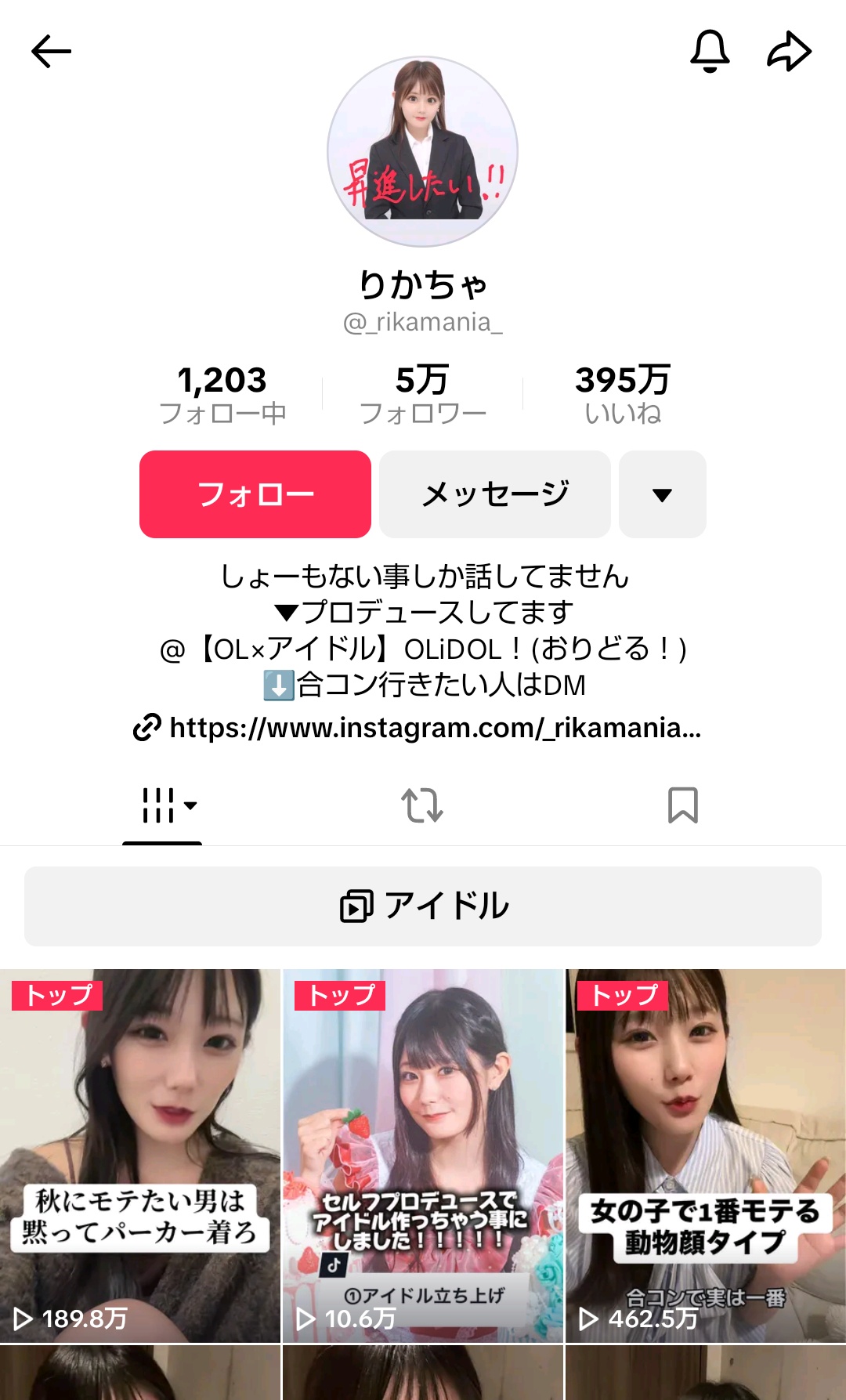View the 5万 フォロワー list

[x=422, y=395]
